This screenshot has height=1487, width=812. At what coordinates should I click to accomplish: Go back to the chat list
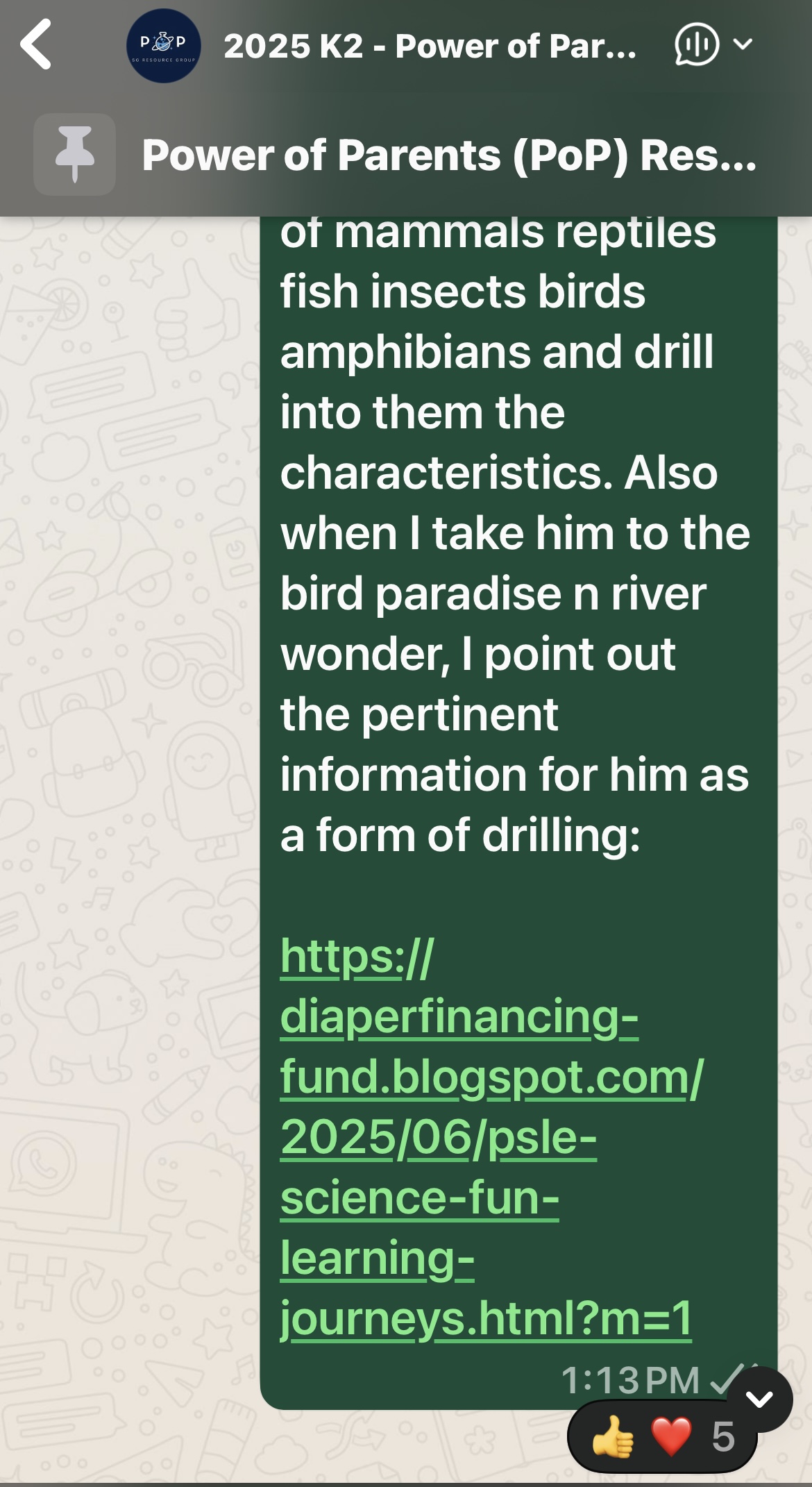(x=36, y=45)
